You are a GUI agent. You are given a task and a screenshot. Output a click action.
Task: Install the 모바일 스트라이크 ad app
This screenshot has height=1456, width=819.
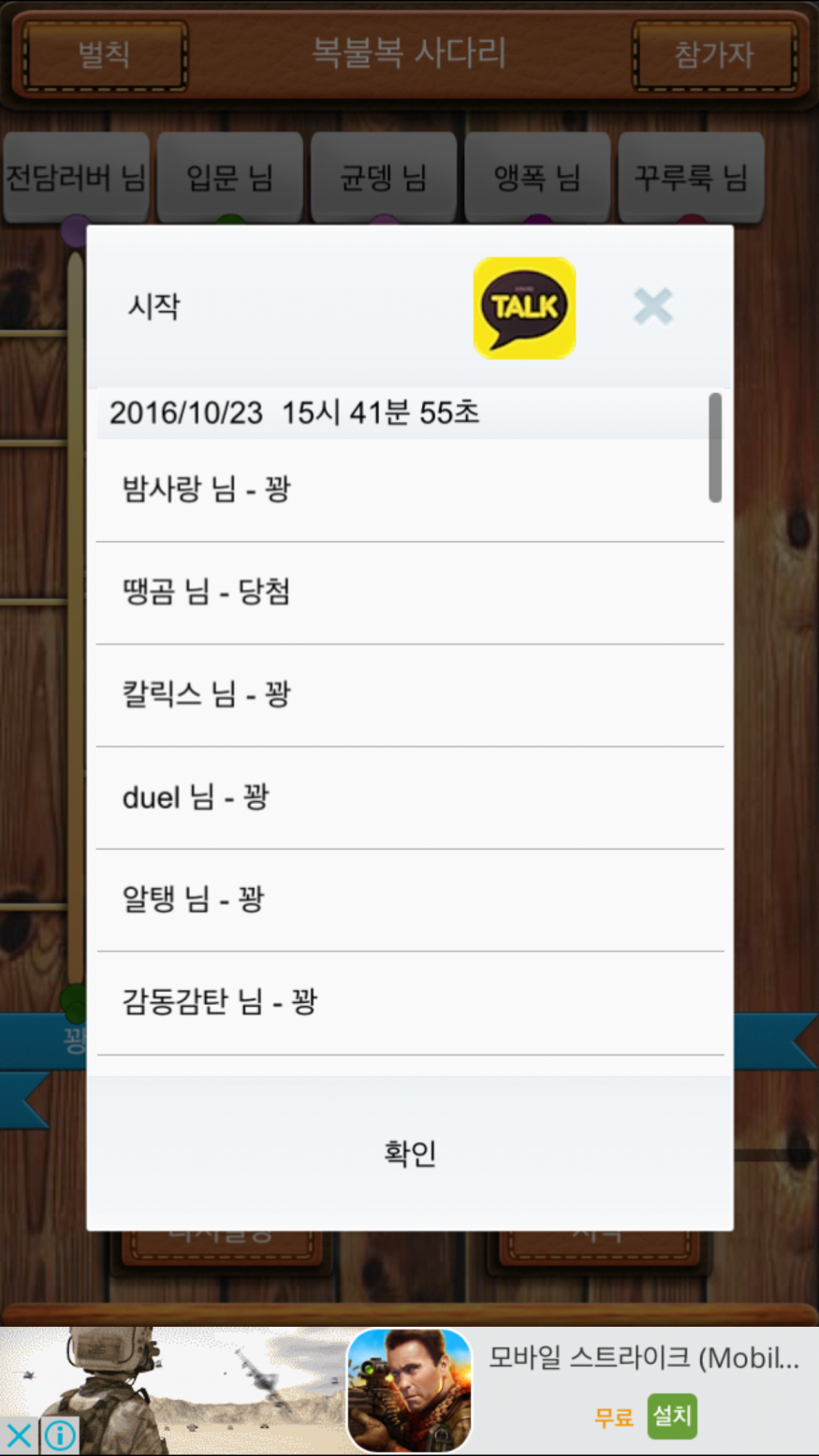click(671, 1415)
